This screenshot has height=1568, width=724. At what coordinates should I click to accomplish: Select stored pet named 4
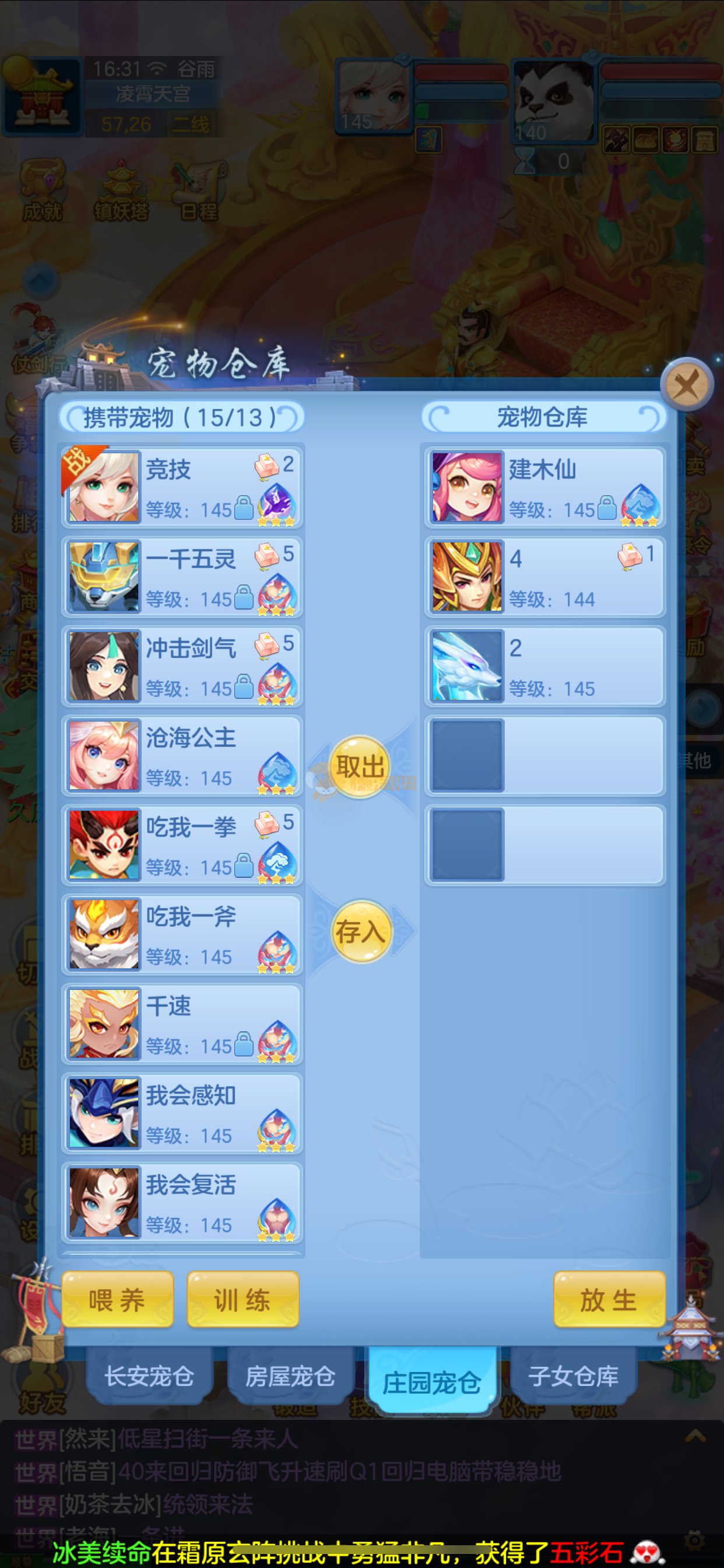[x=544, y=576]
